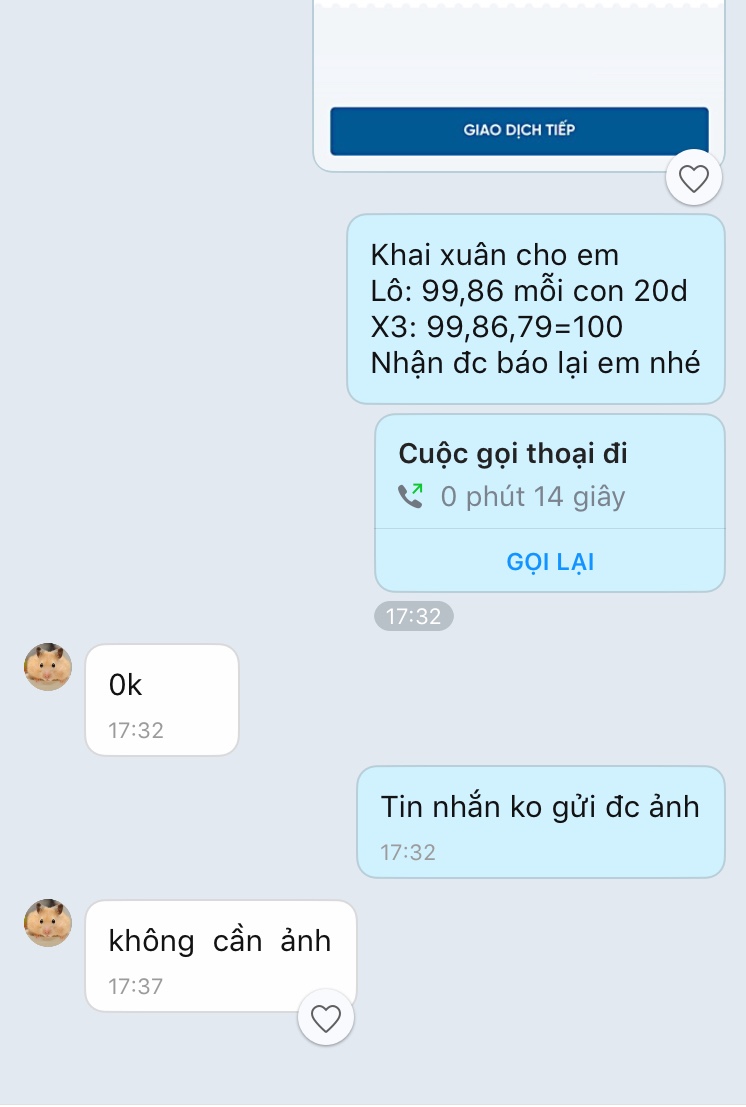The width and height of the screenshot is (746, 1107).
Task: React with heart to "không cần ảnh"
Action: pyautogui.click(x=326, y=1018)
